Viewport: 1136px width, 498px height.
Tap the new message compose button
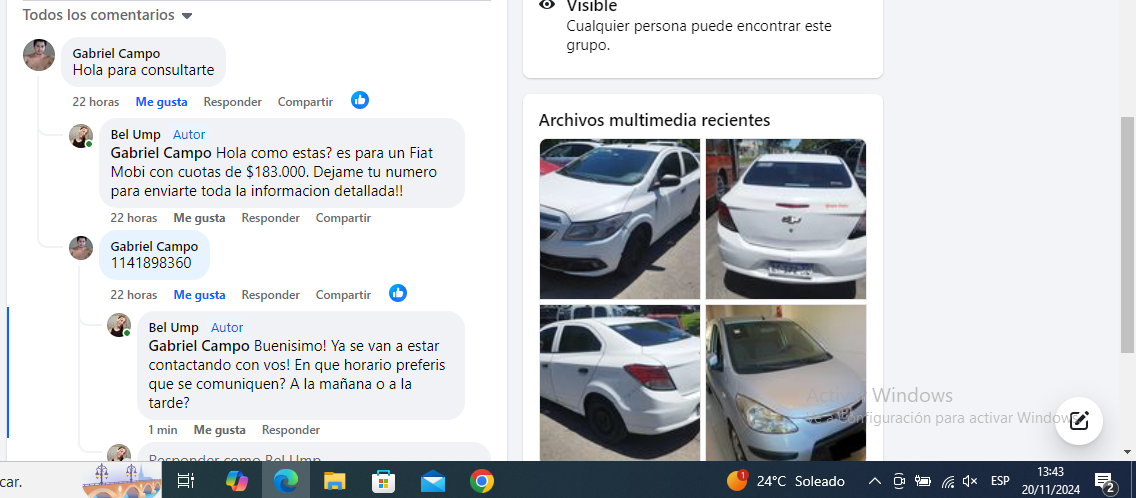[1078, 421]
